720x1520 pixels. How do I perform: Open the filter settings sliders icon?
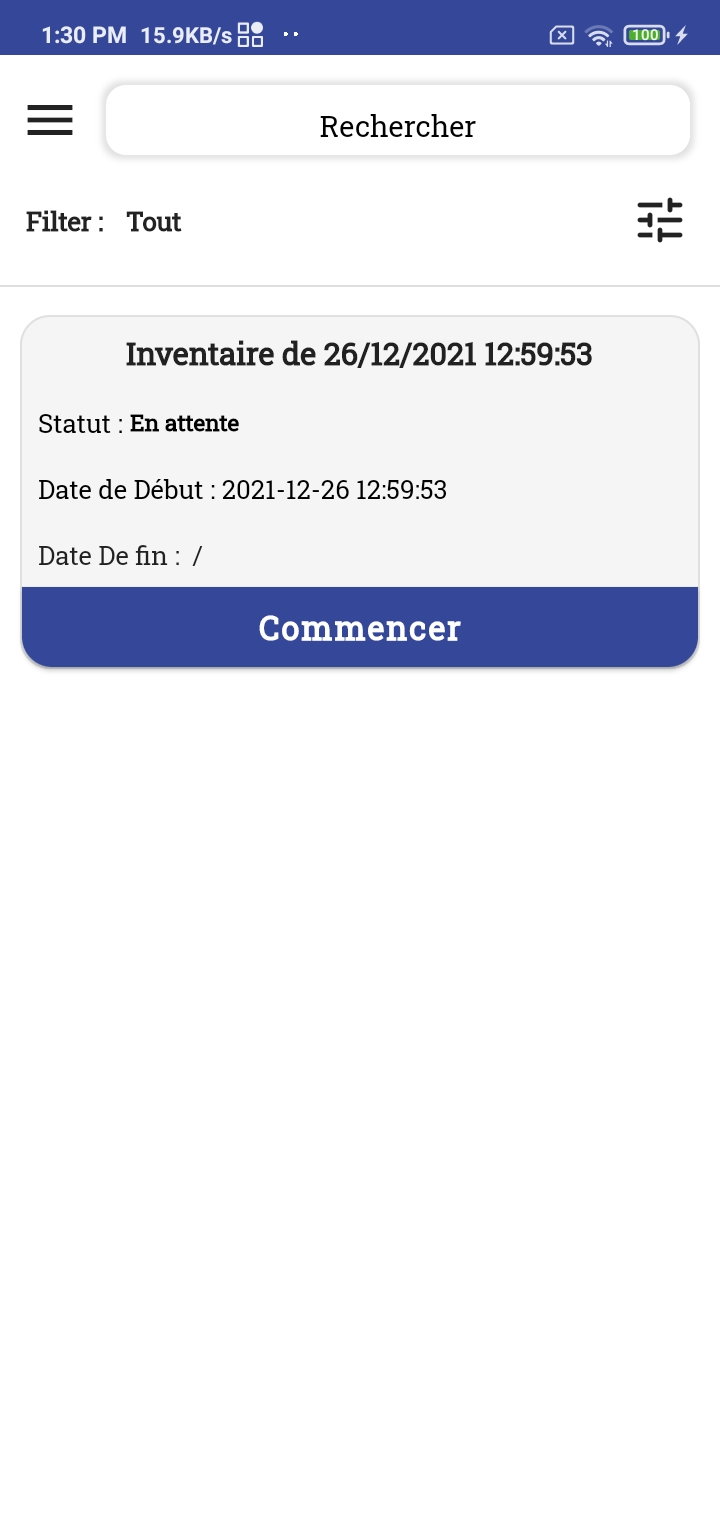coord(660,220)
